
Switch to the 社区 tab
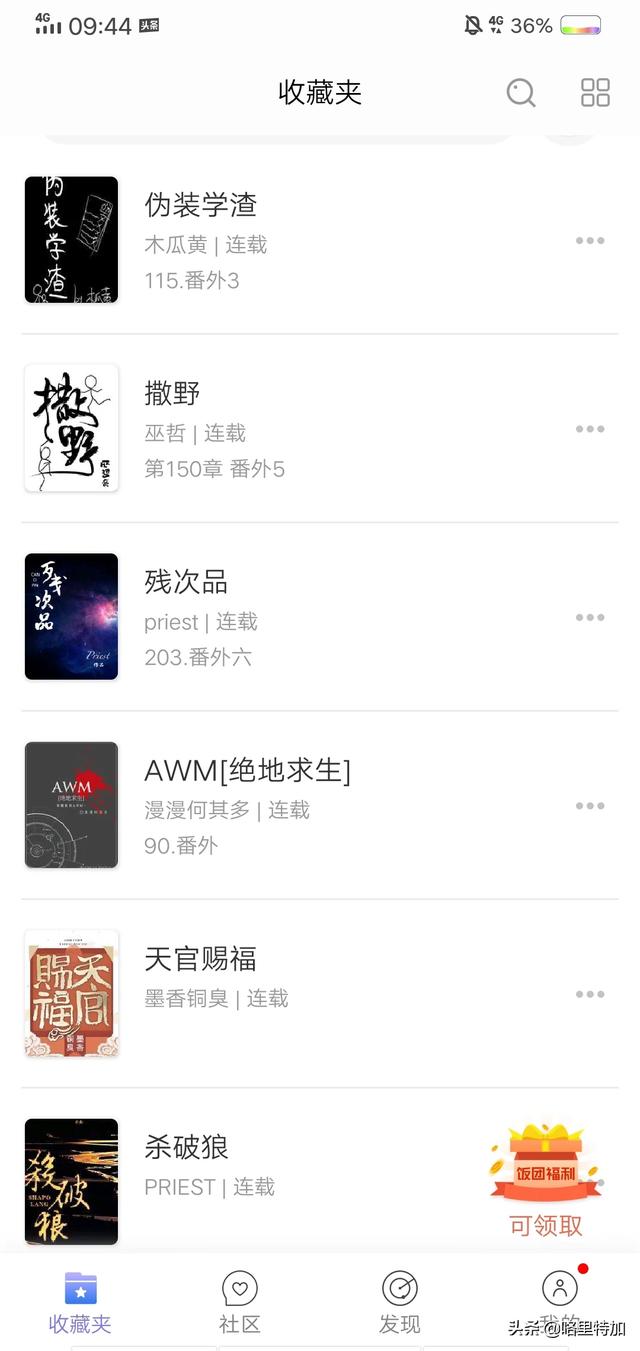click(x=240, y=1302)
